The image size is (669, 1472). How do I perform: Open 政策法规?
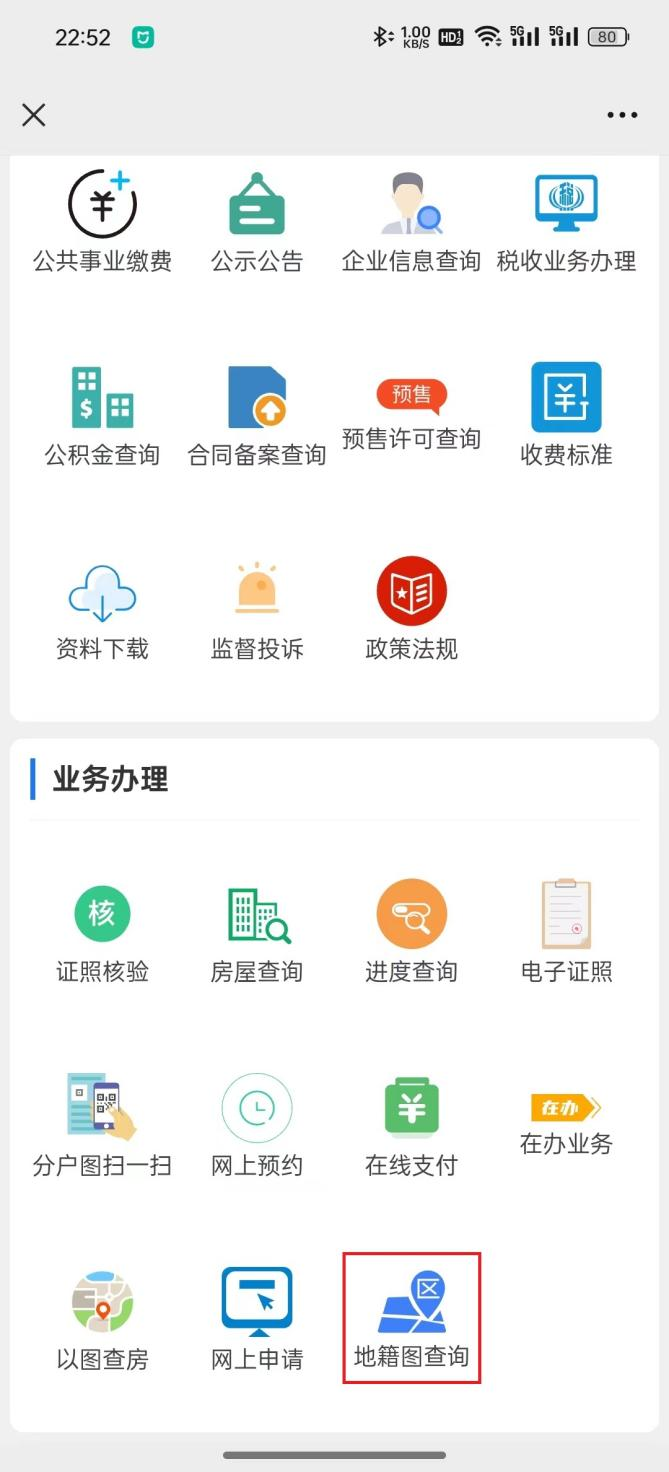pyautogui.click(x=411, y=610)
